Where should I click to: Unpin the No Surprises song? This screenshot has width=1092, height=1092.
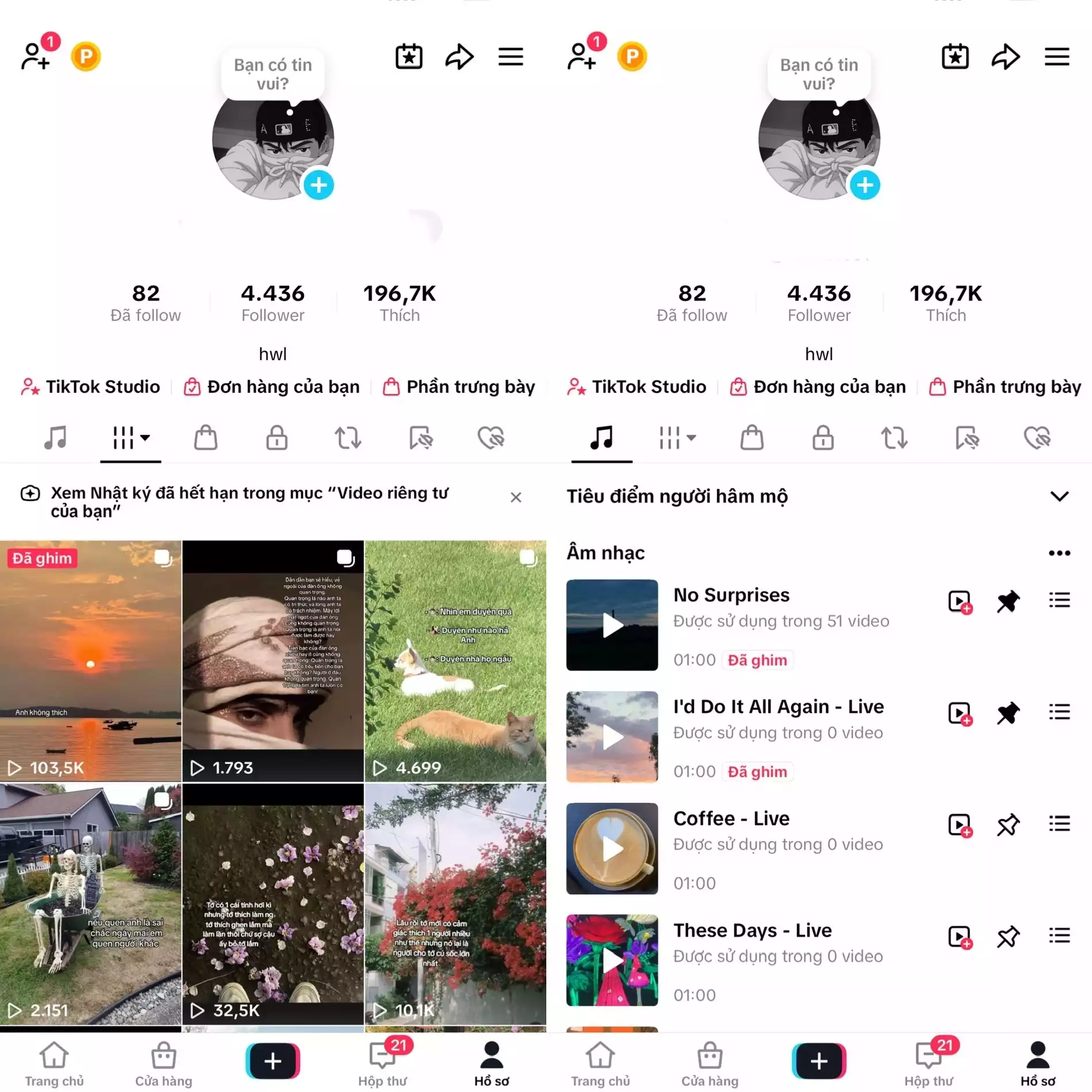click(x=1008, y=601)
